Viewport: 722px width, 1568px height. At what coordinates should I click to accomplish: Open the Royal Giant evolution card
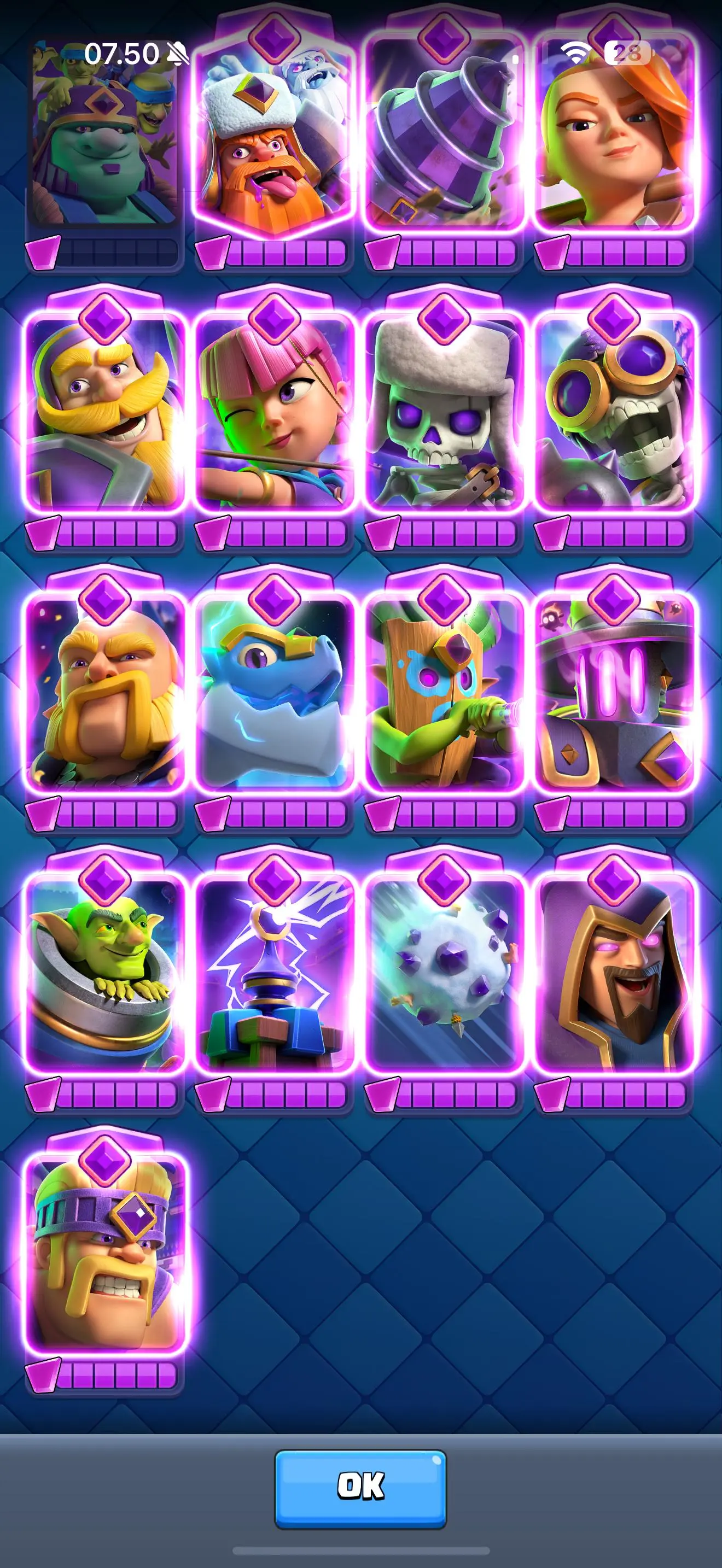point(104,694)
